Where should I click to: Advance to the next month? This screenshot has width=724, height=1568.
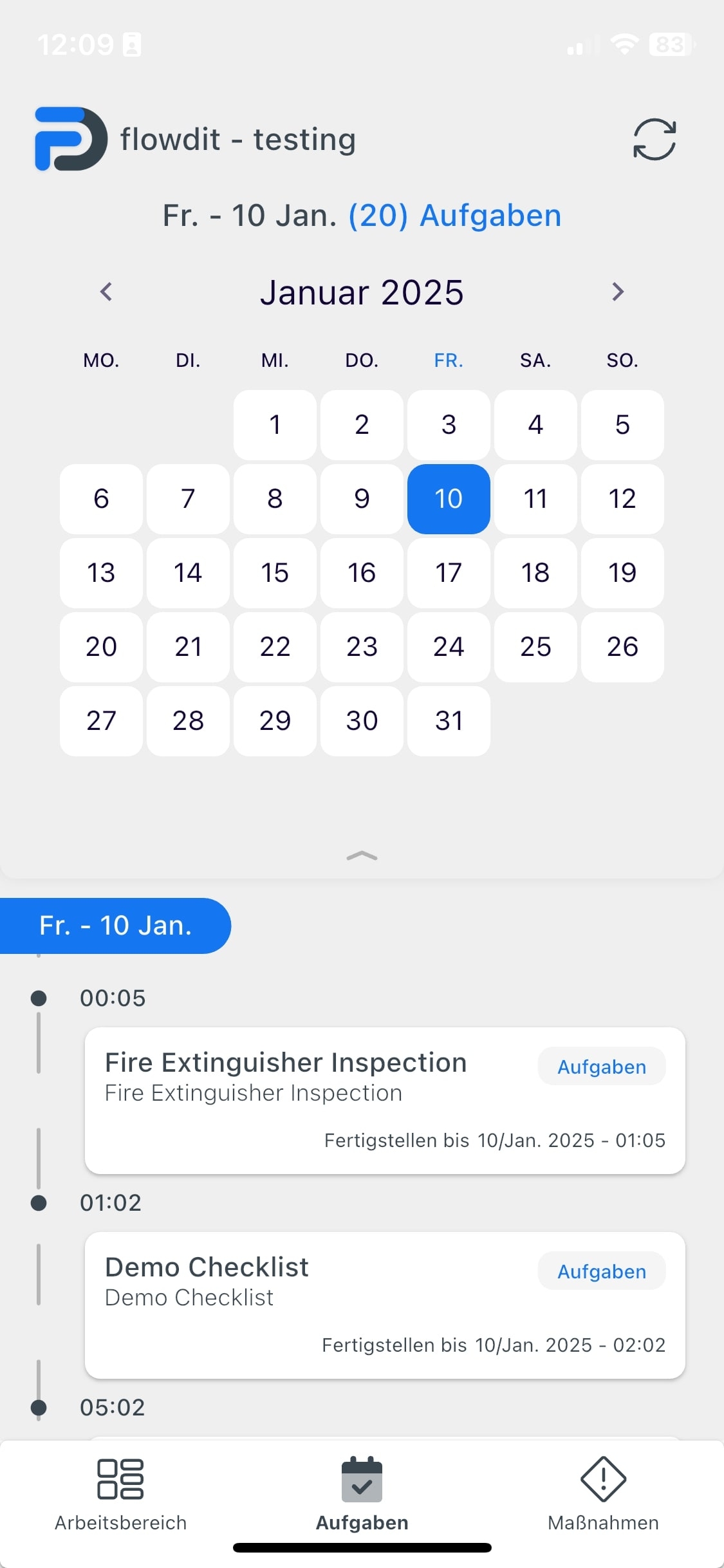pos(617,292)
